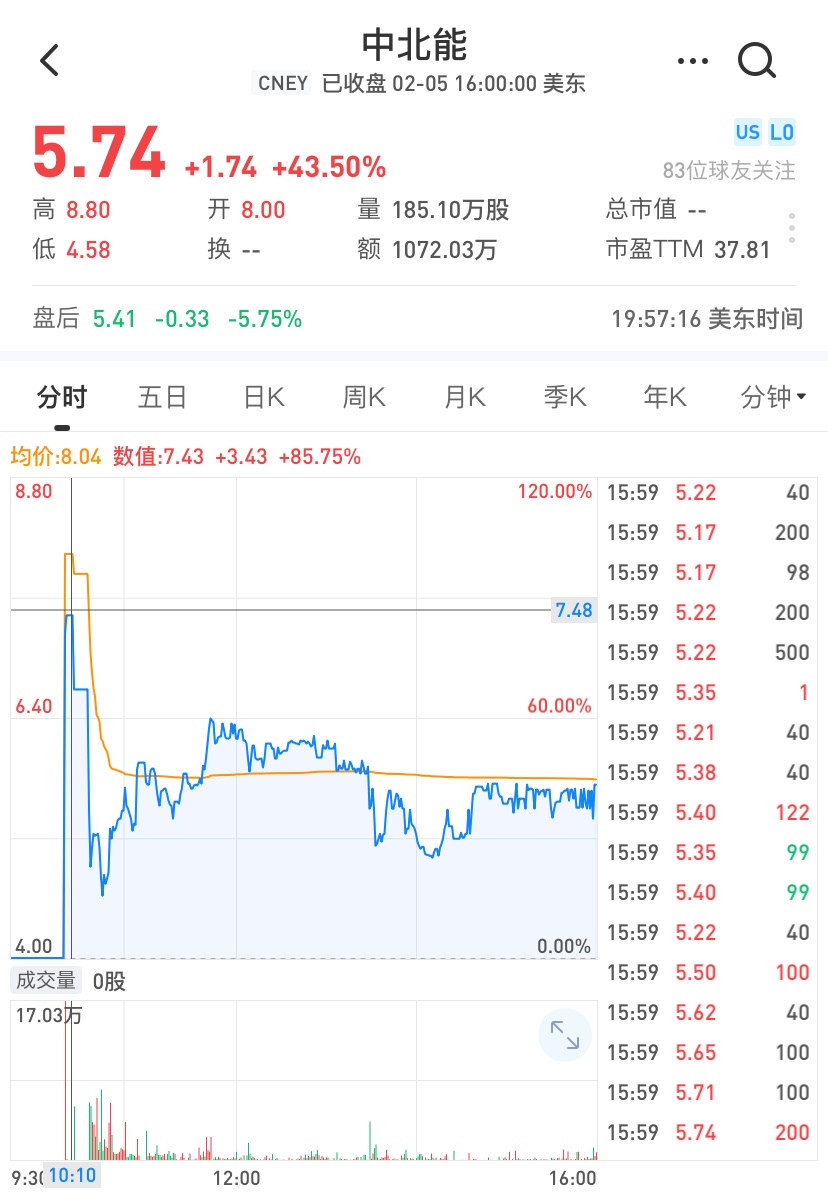The height and width of the screenshot is (1197, 828).
Task: Select the 日K chart tab
Action: [264, 397]
